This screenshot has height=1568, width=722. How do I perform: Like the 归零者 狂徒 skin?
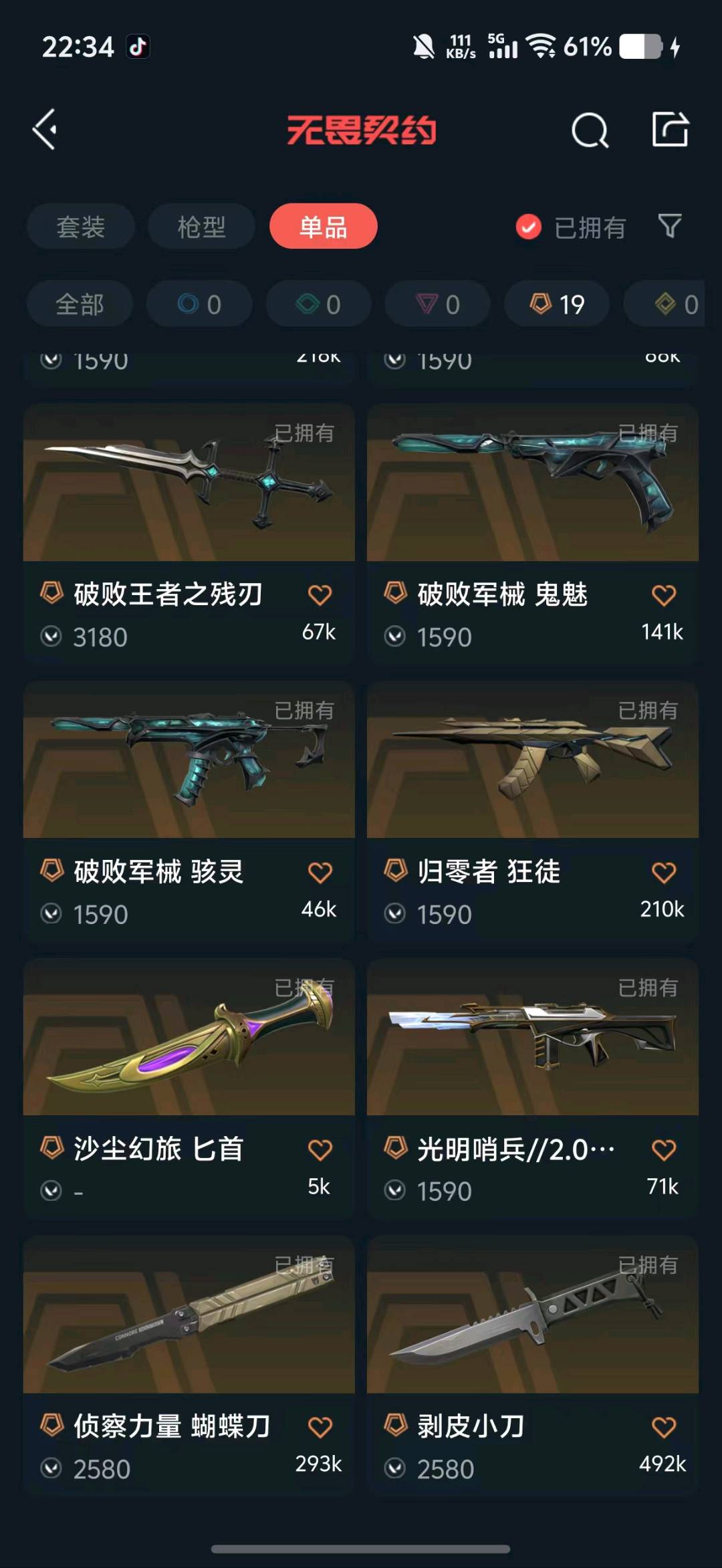coord(663,873)
